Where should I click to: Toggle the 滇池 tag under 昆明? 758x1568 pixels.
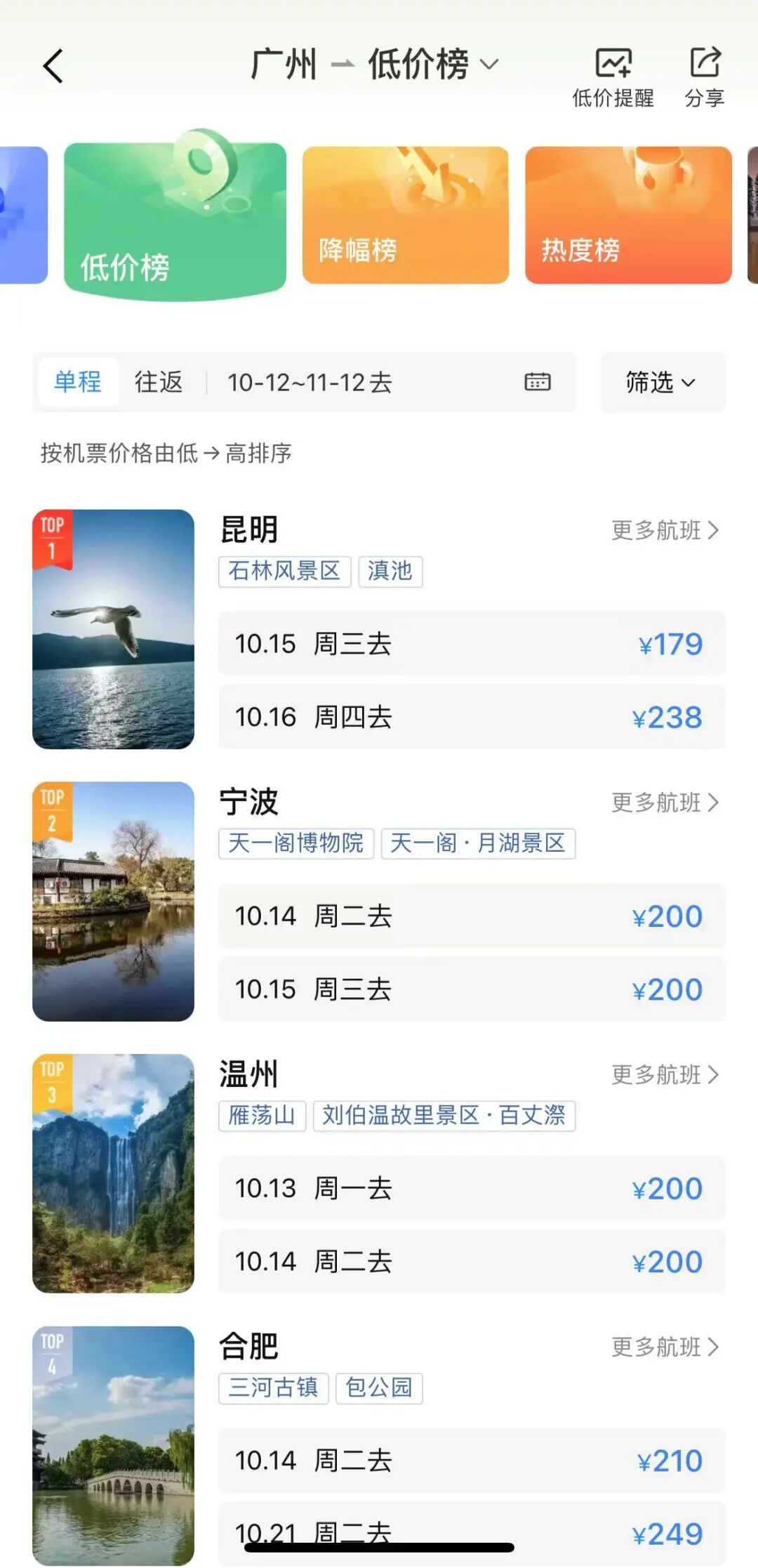click(x=390, y=572)
